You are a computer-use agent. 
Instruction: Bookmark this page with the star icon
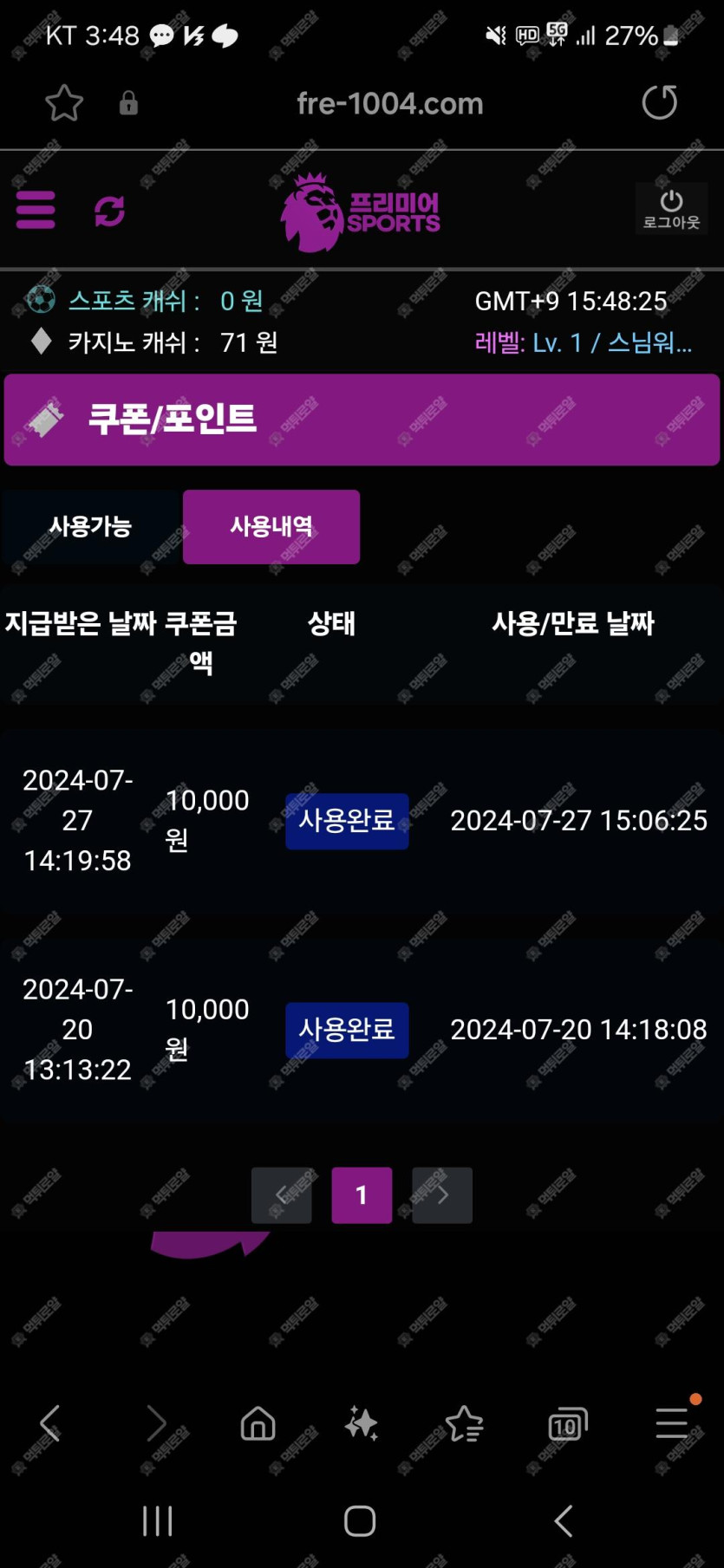coord(64,103)
